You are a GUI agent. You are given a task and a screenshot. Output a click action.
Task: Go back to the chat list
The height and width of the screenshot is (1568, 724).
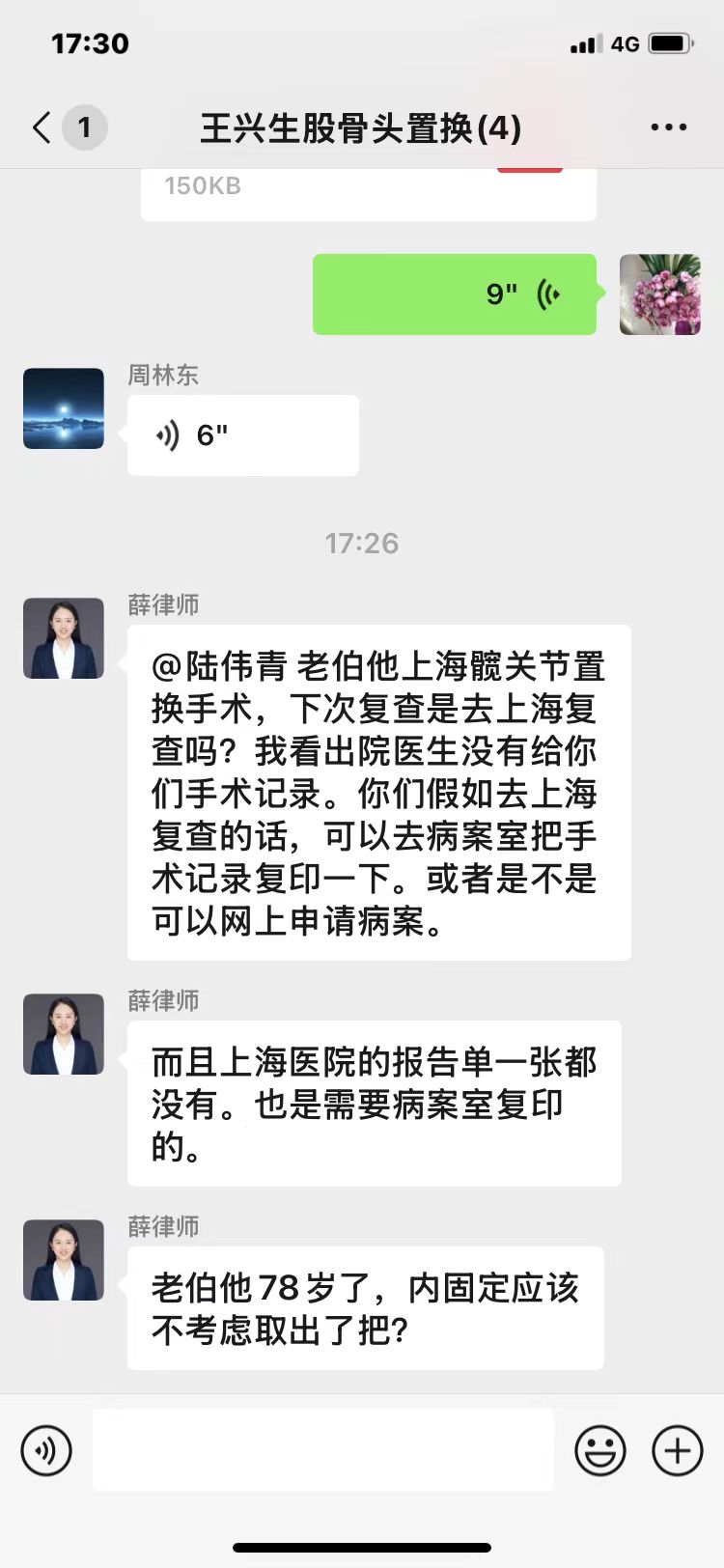[42, 127]
